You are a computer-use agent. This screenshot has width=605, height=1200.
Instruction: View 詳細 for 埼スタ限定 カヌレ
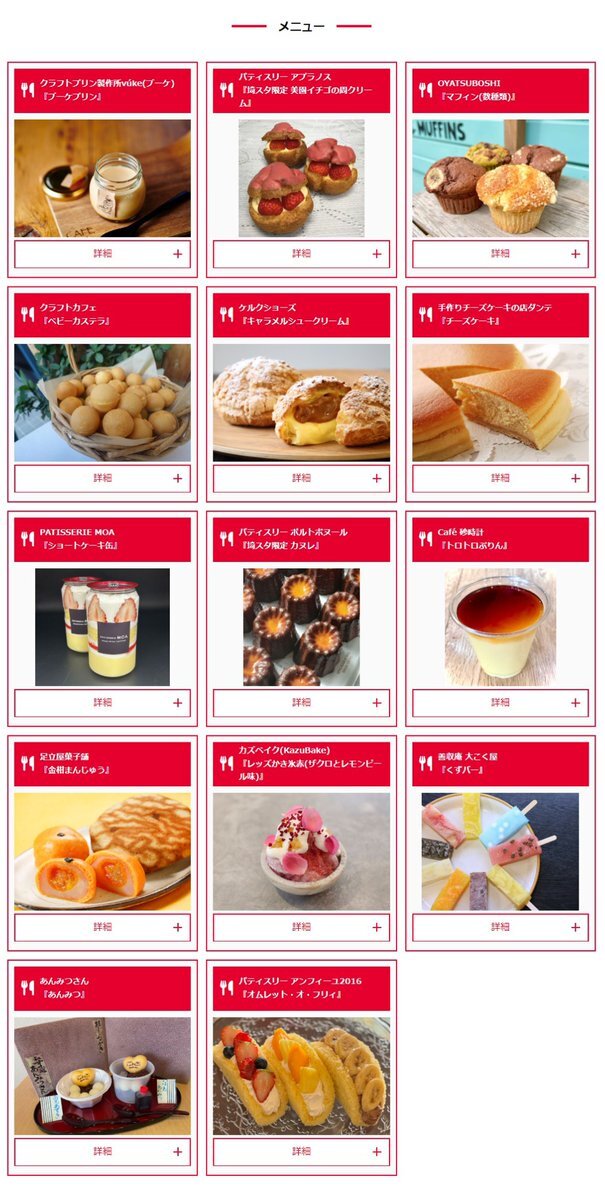[x=301, y=703]
